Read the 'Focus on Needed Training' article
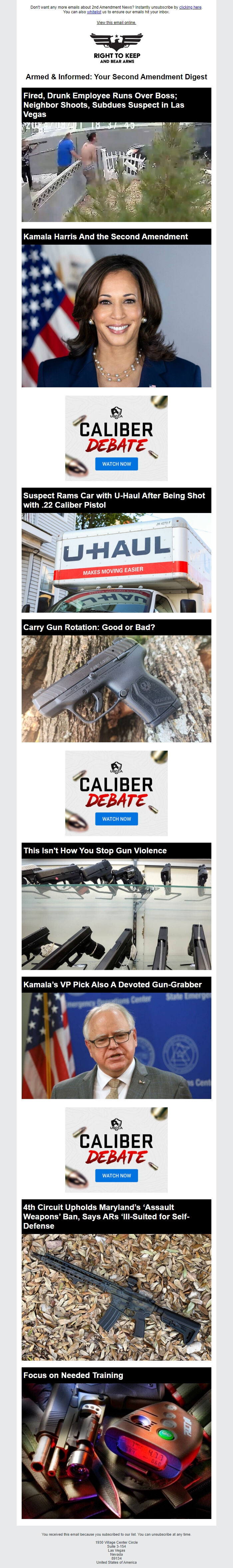The height and width of the screenshot is (1568, 233). [x=73, y=1375]
